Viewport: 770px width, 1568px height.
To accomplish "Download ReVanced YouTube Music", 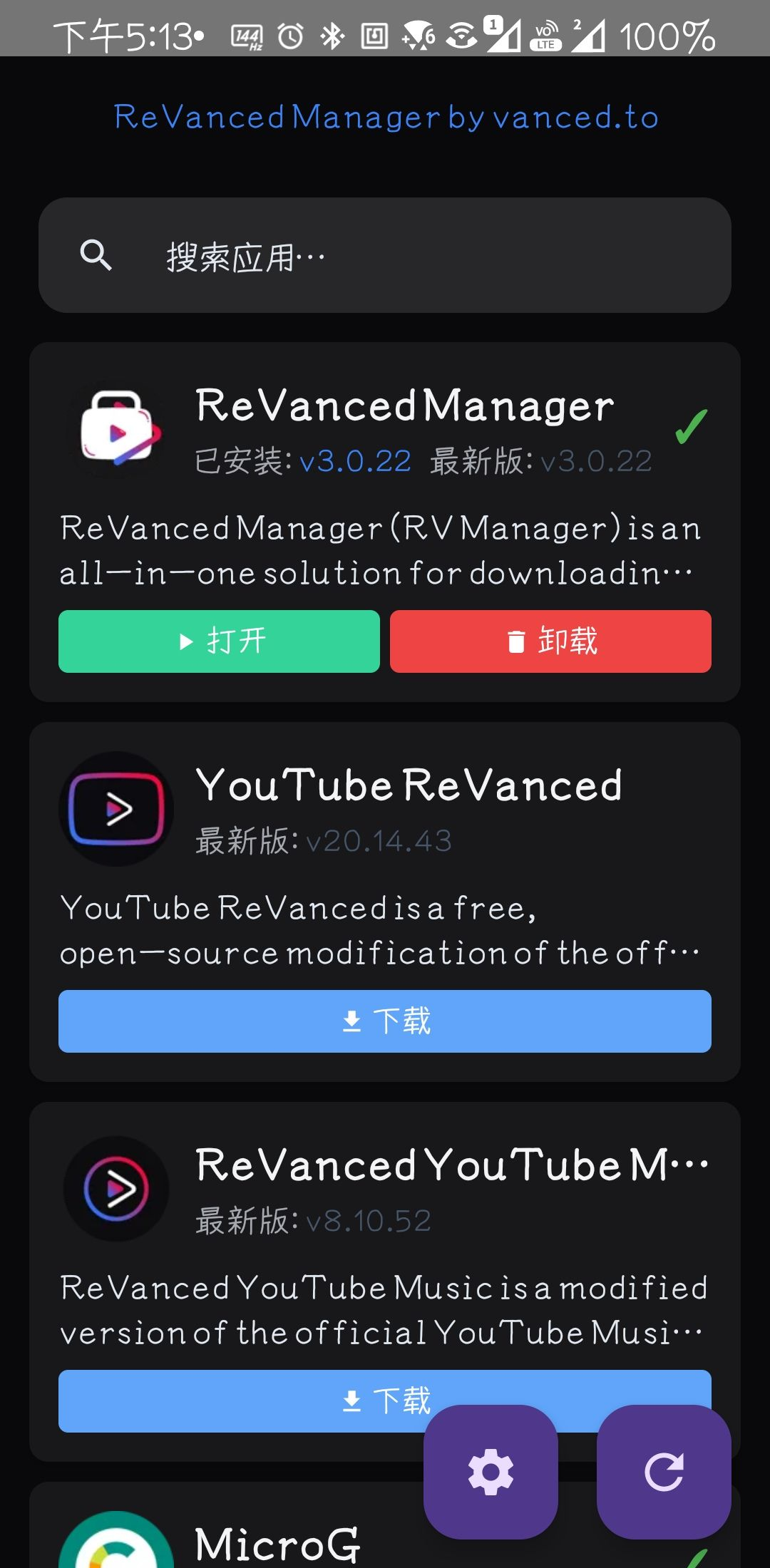I will click(x=235, y=1401).
